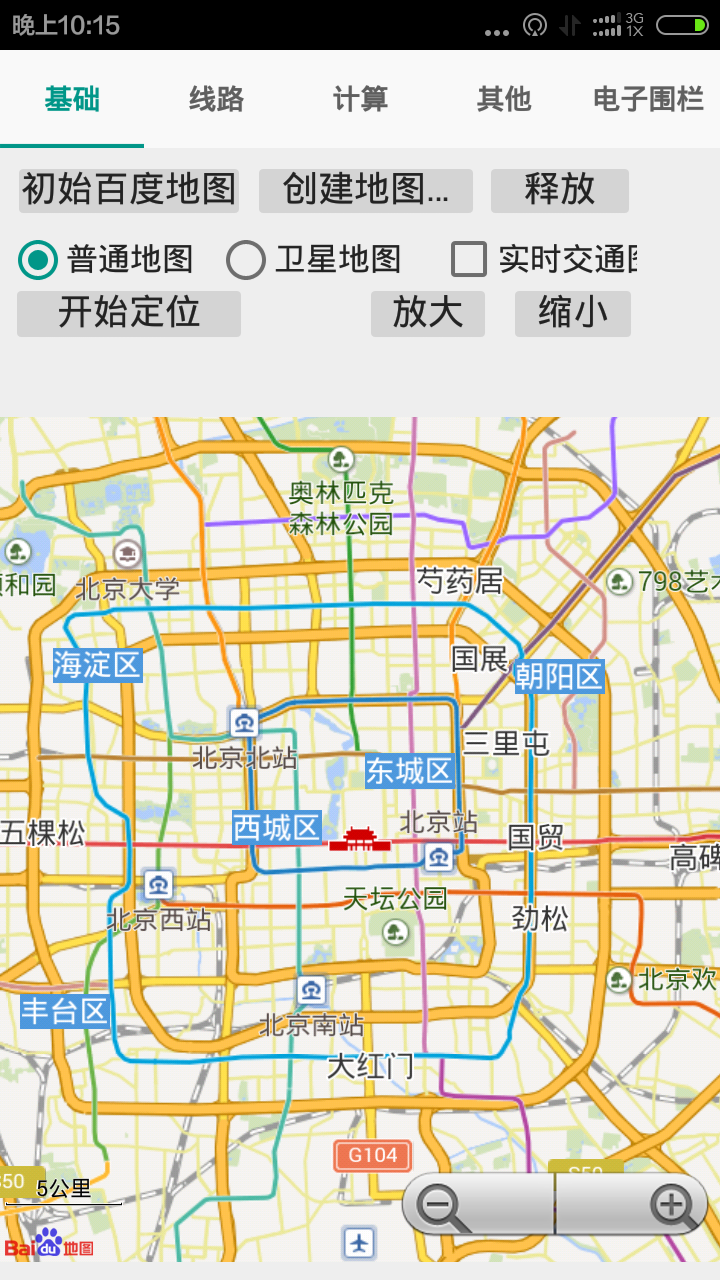Tap 释放 to release the map
The width and height of the screenshot is (720, 1280).
click(559, 190)
